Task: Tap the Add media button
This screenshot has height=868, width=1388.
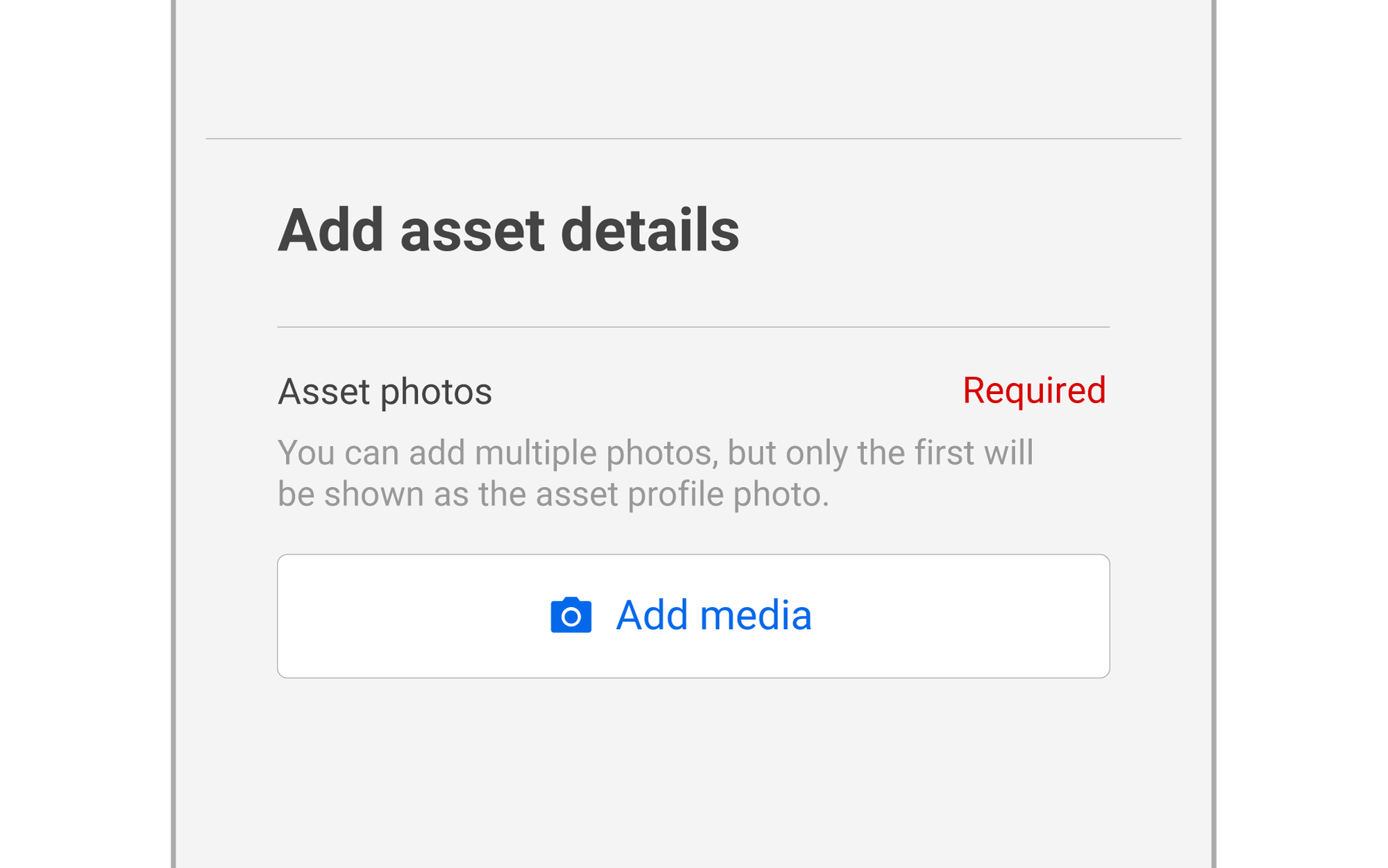Action: [x=693, y=615]
